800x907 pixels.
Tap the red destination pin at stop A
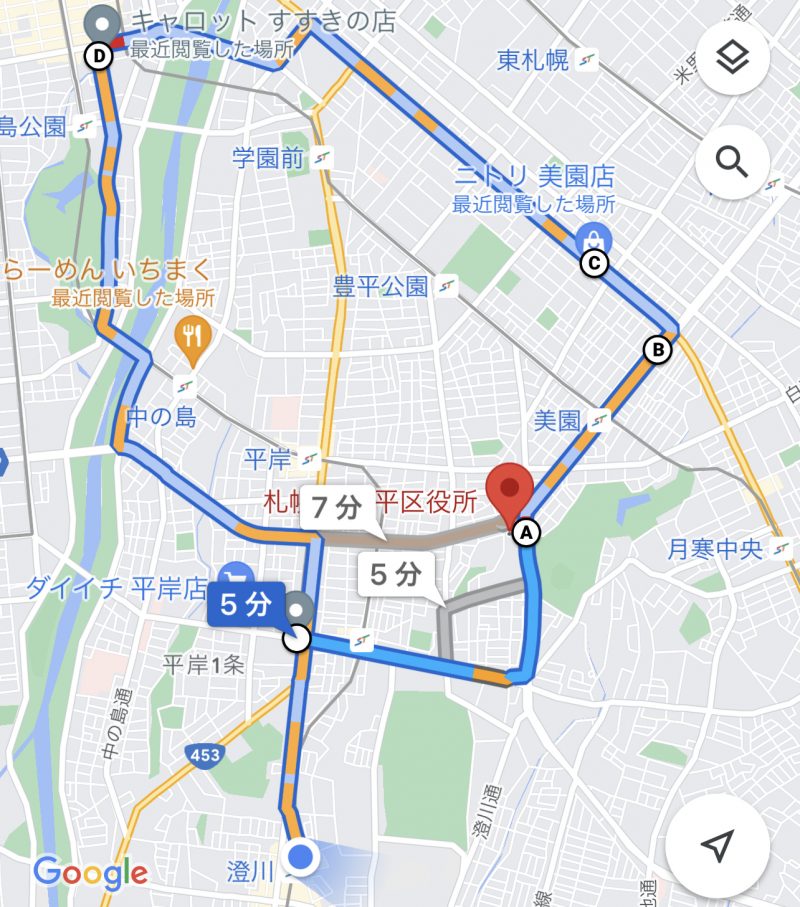click(x=511, y=491)
